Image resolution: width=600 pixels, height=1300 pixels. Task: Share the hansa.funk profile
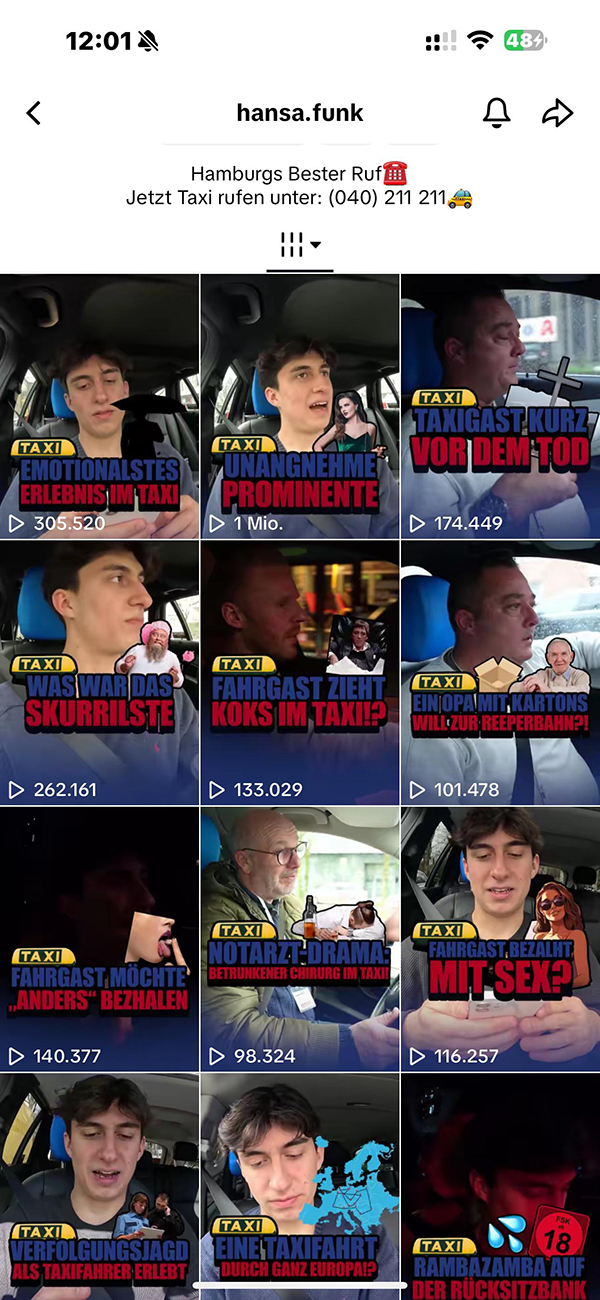pos(557,113)
